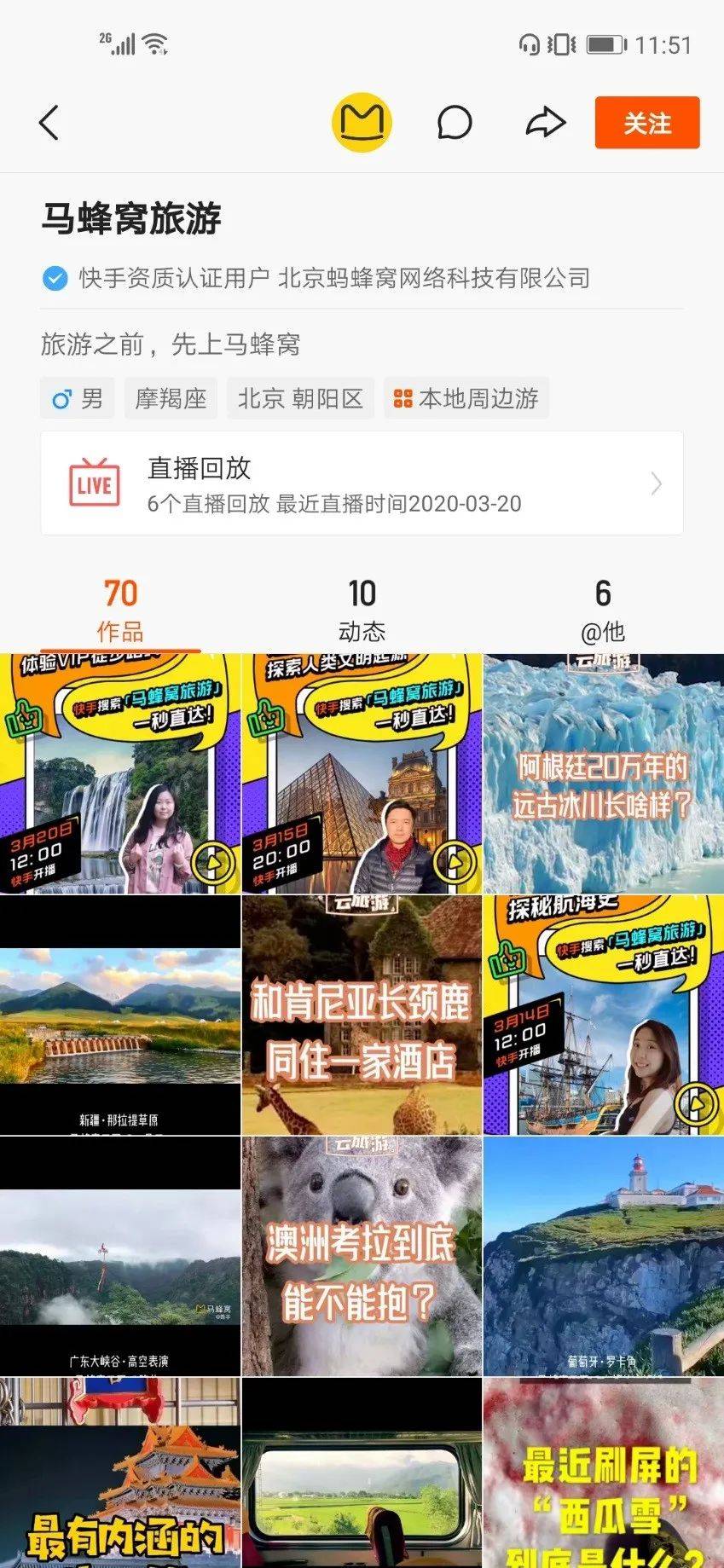This screenshot has width=724, height=1568.
Task: Tap the back arrow to return
Action: click(x=49, y=122)
